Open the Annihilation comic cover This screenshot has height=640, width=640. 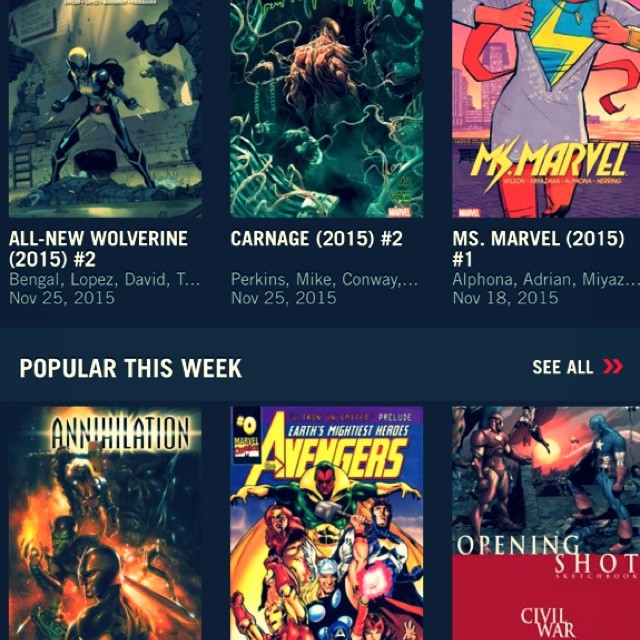[x=105, y=522]
